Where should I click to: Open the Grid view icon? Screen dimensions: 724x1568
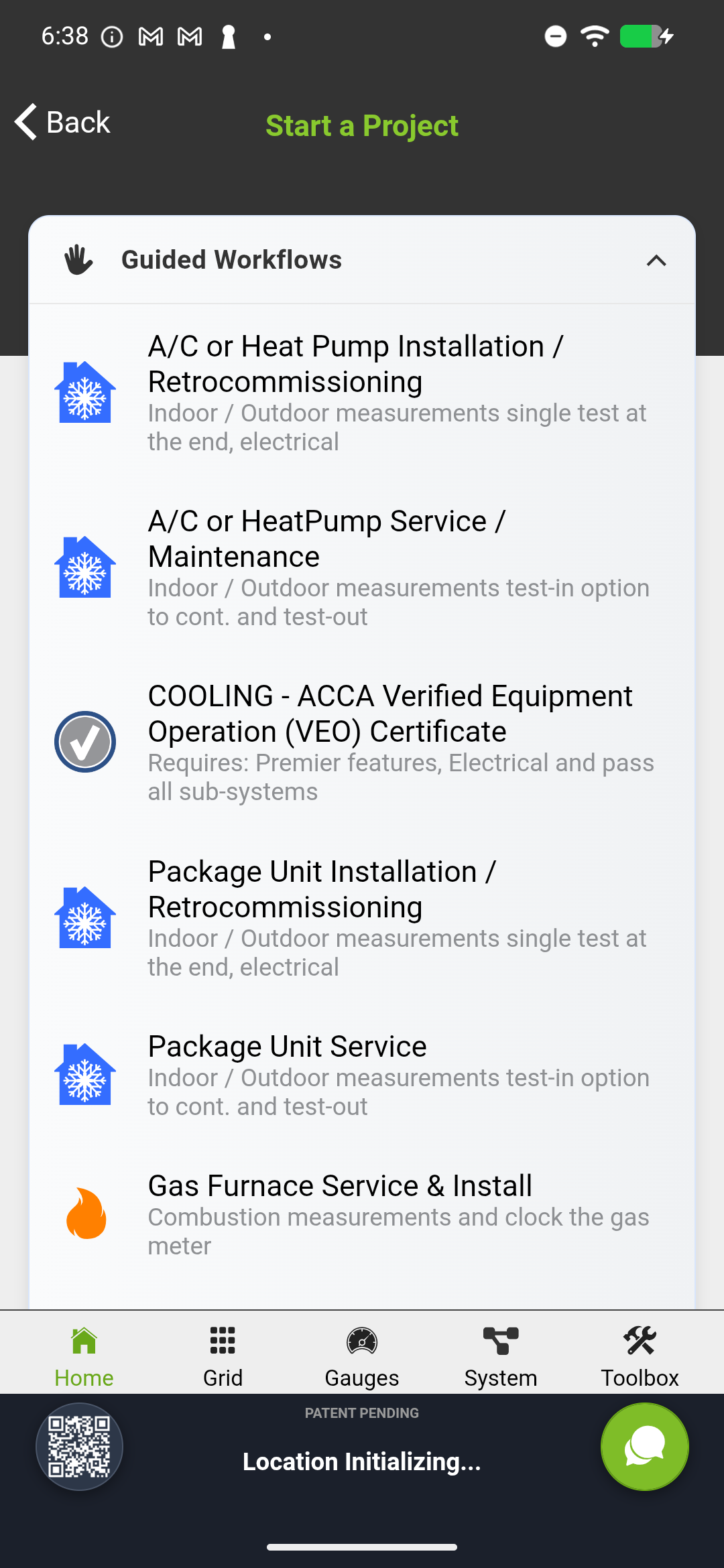click(222, 1343)
